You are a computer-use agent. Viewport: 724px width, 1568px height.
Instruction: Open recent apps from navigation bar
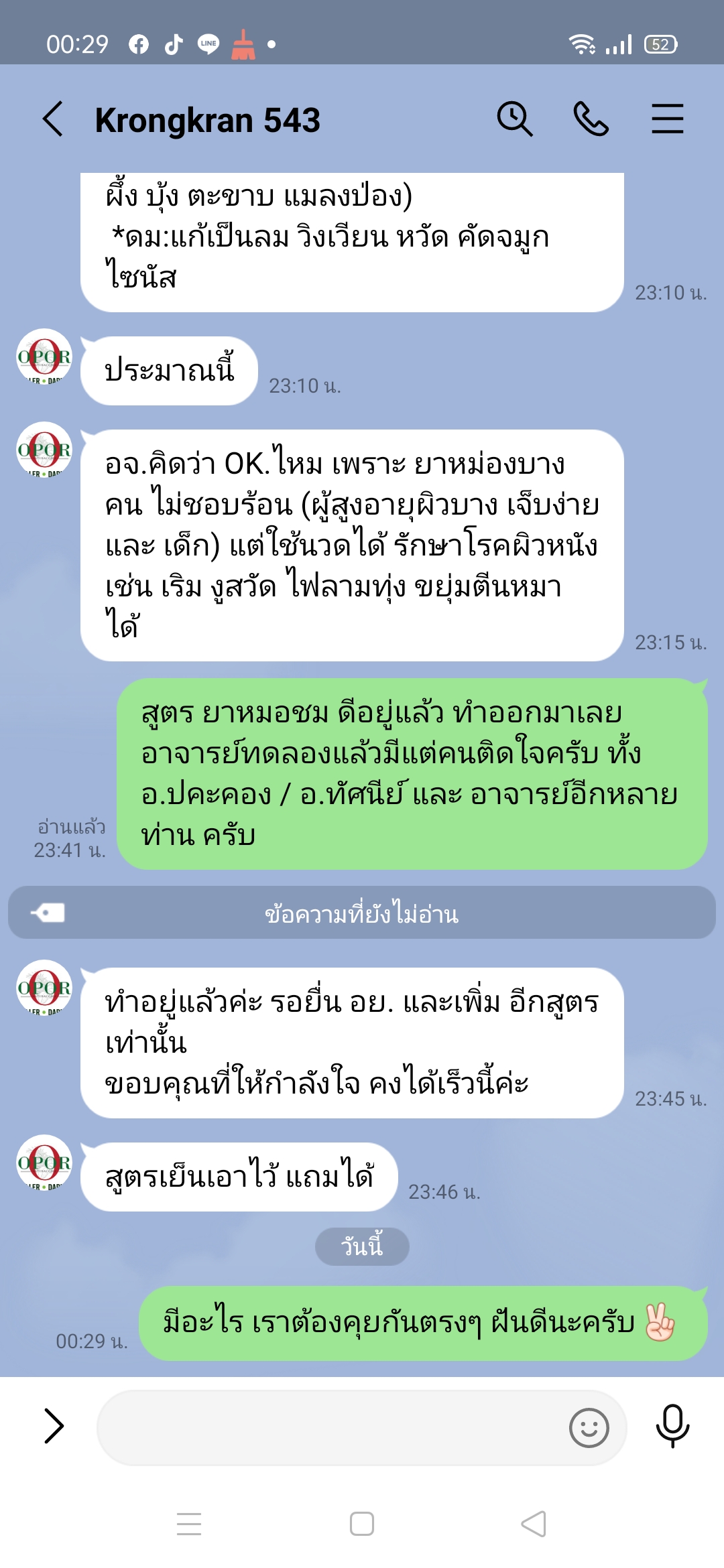189,1524
